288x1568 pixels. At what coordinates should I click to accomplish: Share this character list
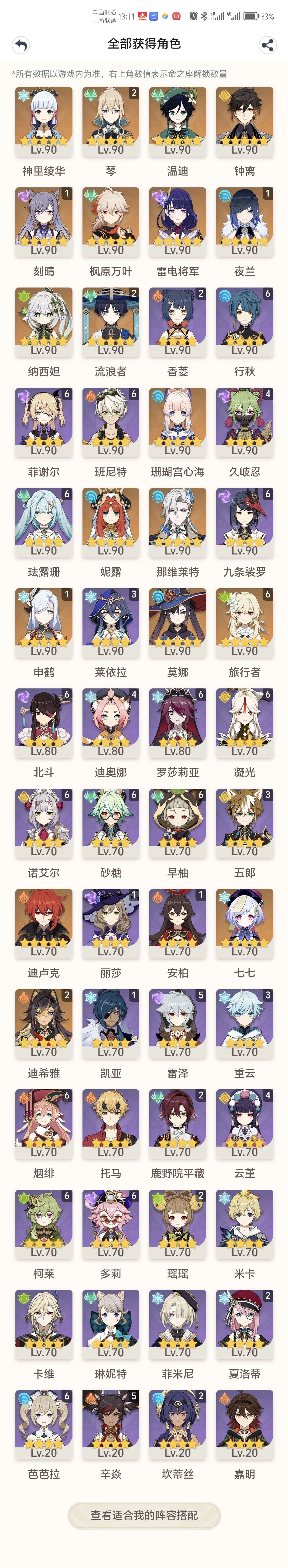[267, 44]
